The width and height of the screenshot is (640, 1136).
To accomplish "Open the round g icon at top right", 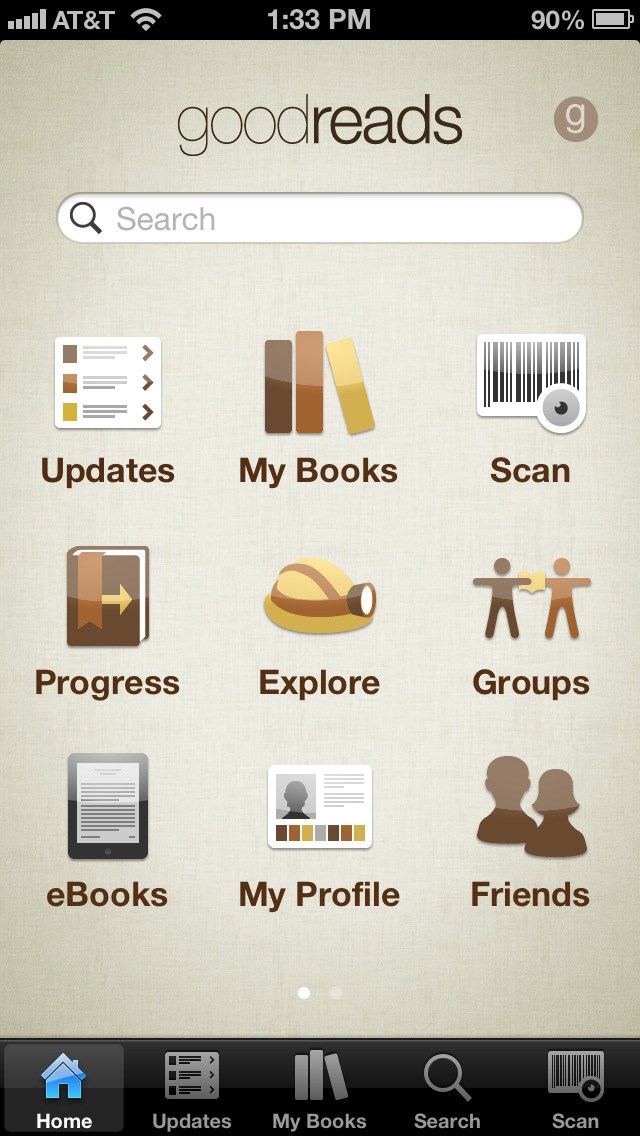I will (575, 119).
